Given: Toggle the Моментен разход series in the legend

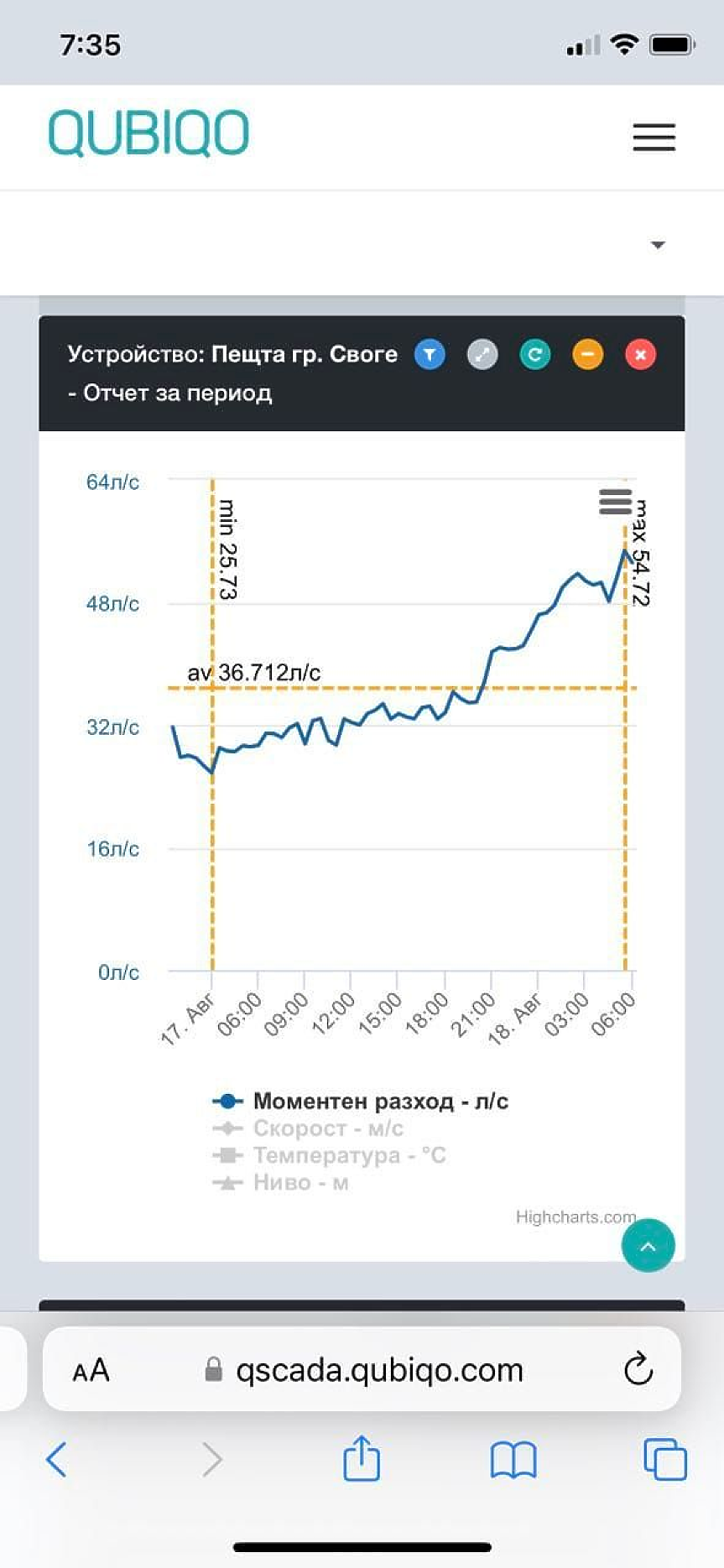Looking at the screenshot, I should coord(379,1101).
